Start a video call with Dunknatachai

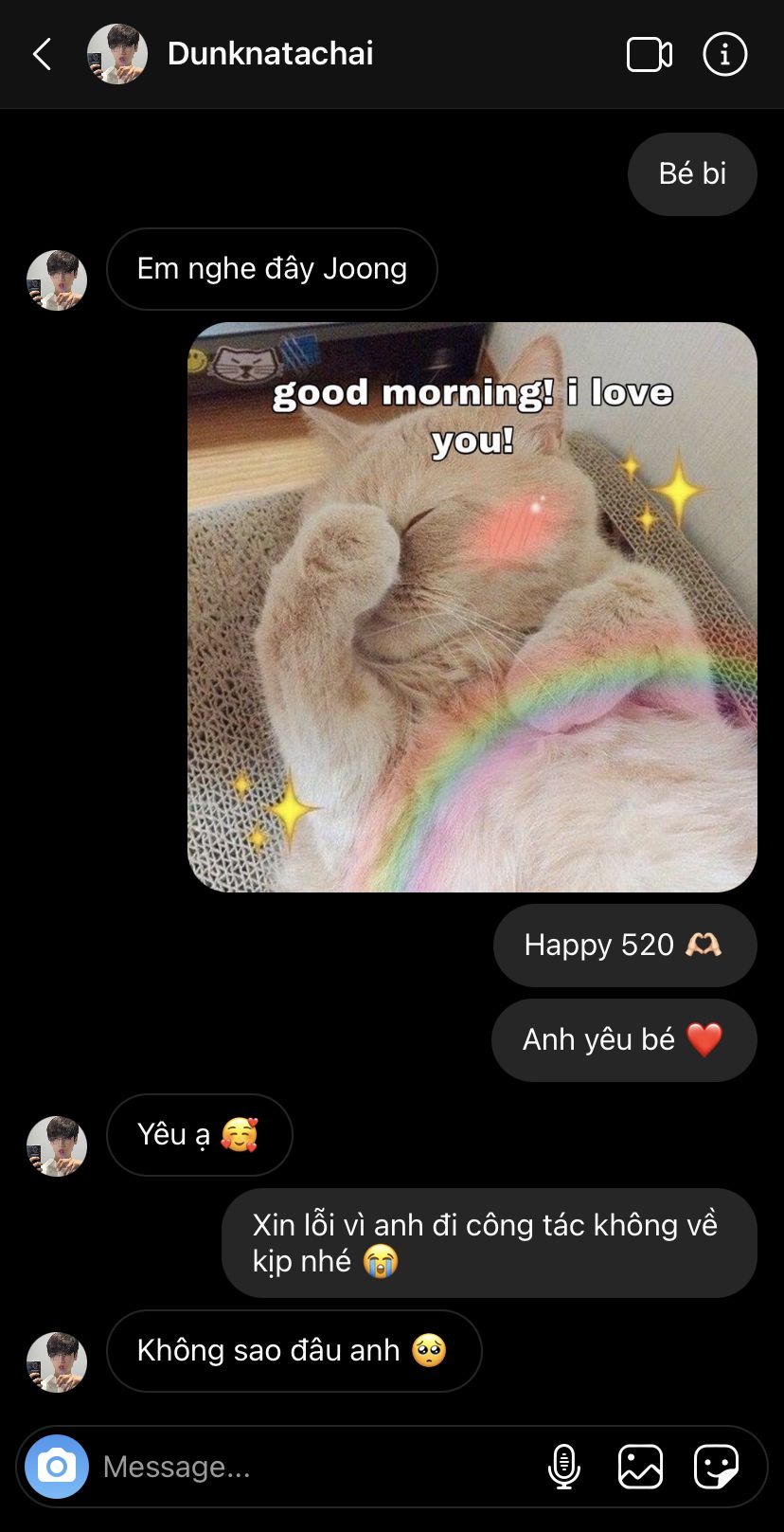pyautogui.click(x=650, y=54)
